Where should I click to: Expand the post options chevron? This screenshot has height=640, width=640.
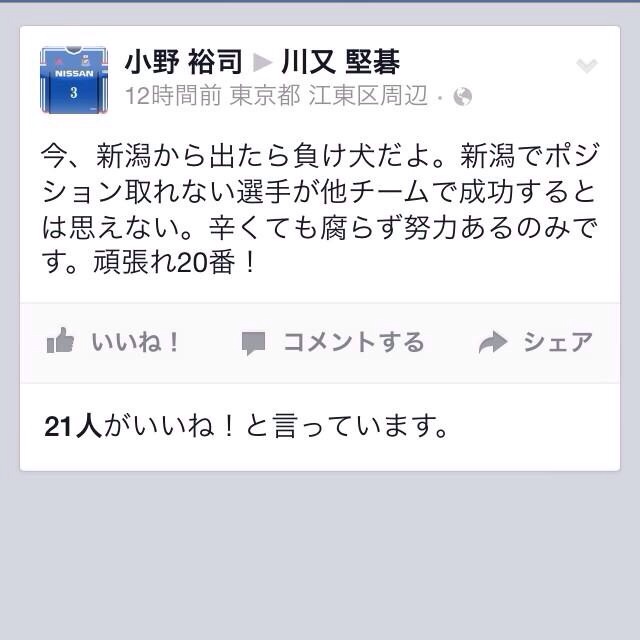click(586, 66)
